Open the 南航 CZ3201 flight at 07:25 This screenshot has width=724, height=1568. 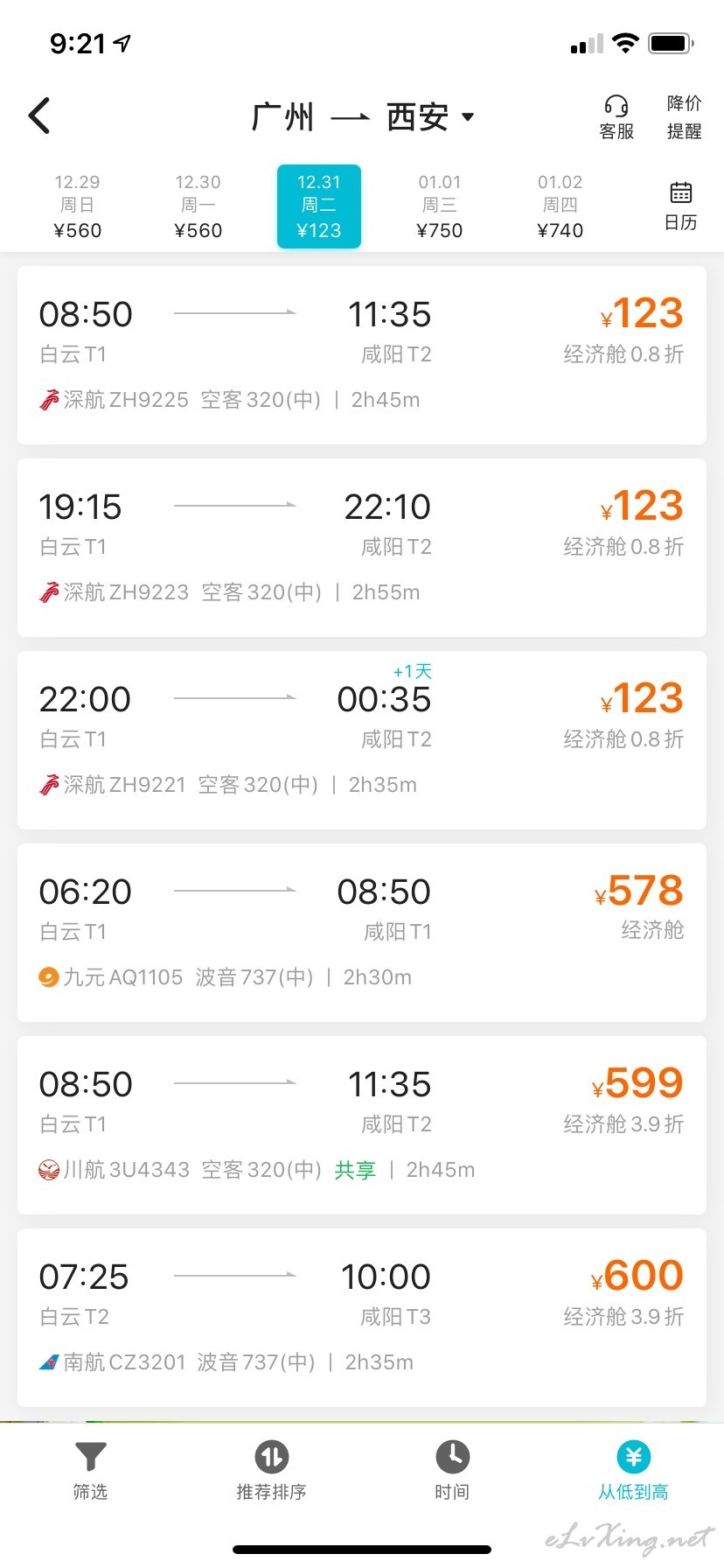[362, 1318]
